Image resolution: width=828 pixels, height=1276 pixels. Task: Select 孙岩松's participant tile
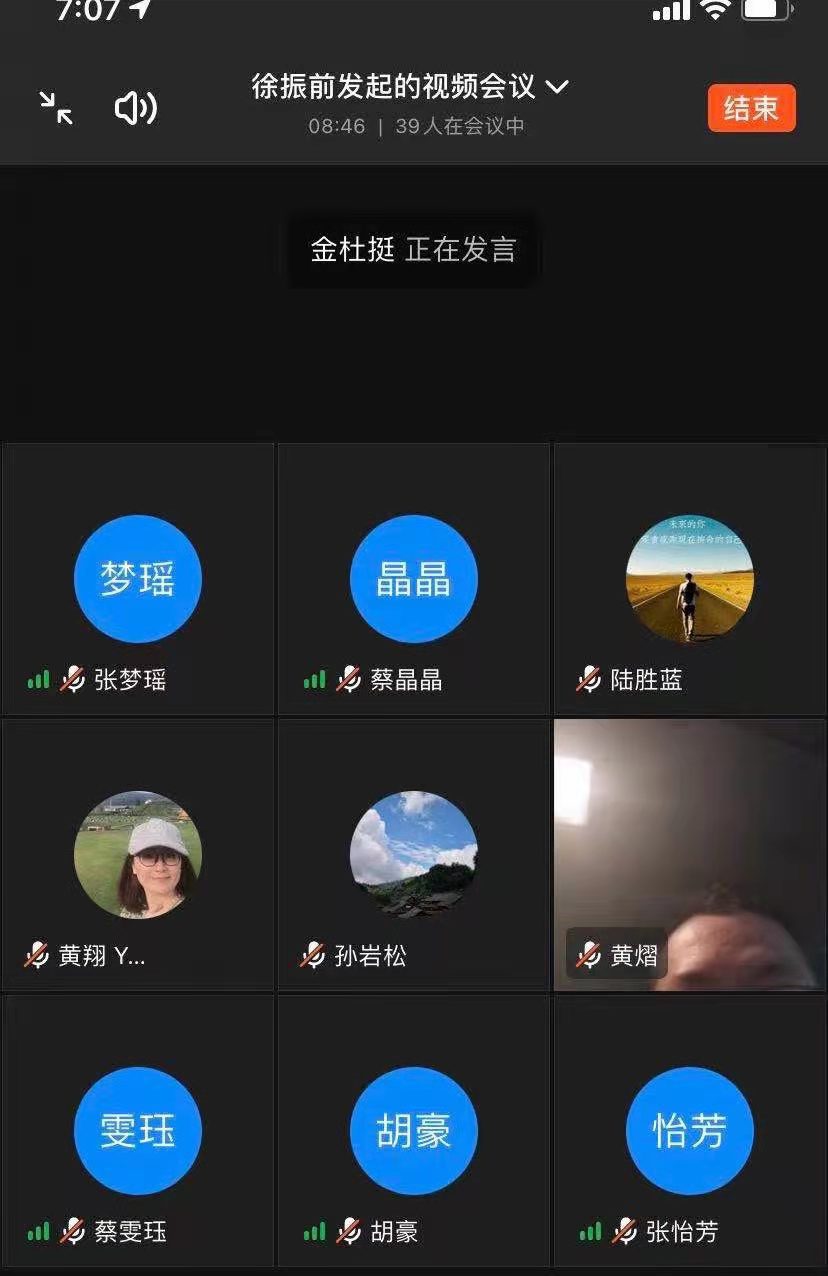click(414, 855)
